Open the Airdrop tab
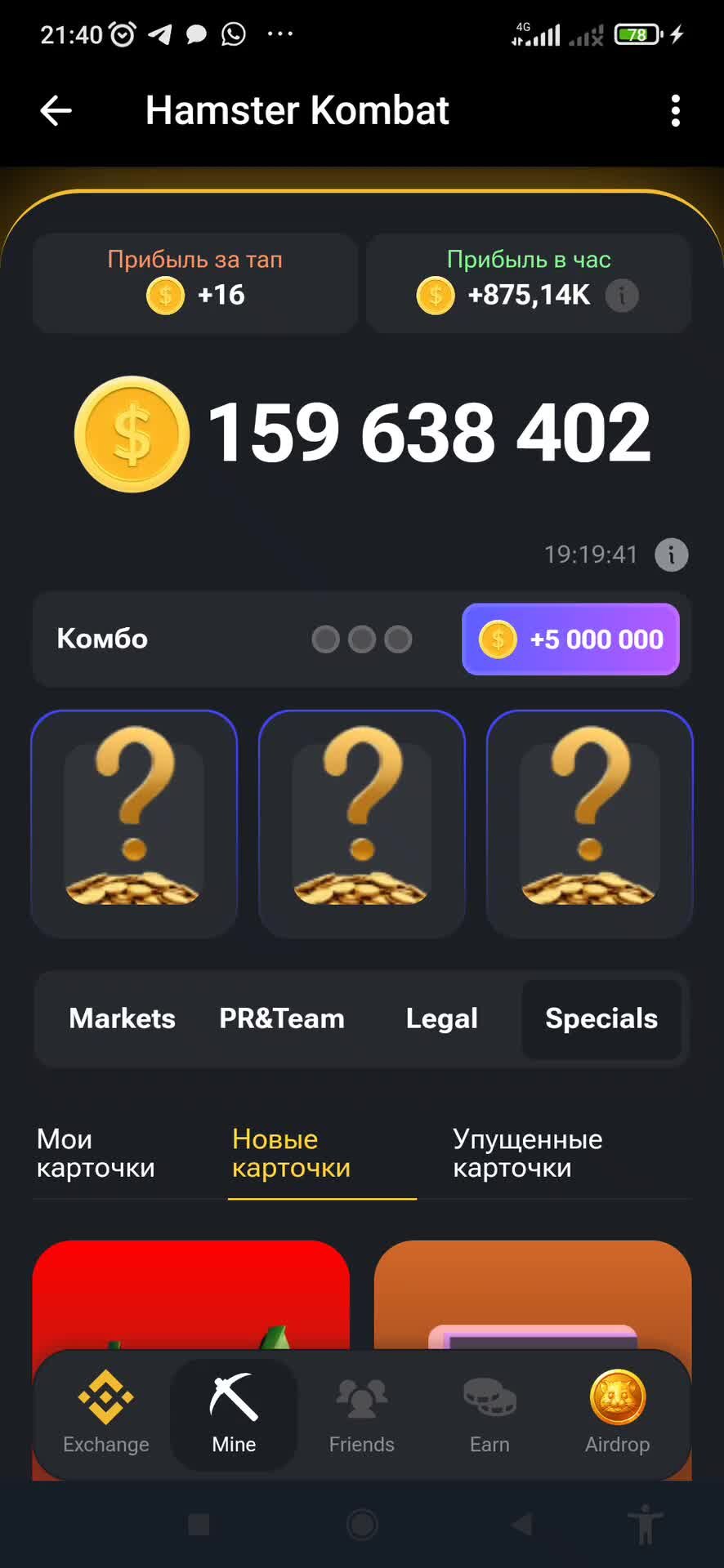The width and height of the screenshot is (724, 1568). click(x=617, y=1414)
